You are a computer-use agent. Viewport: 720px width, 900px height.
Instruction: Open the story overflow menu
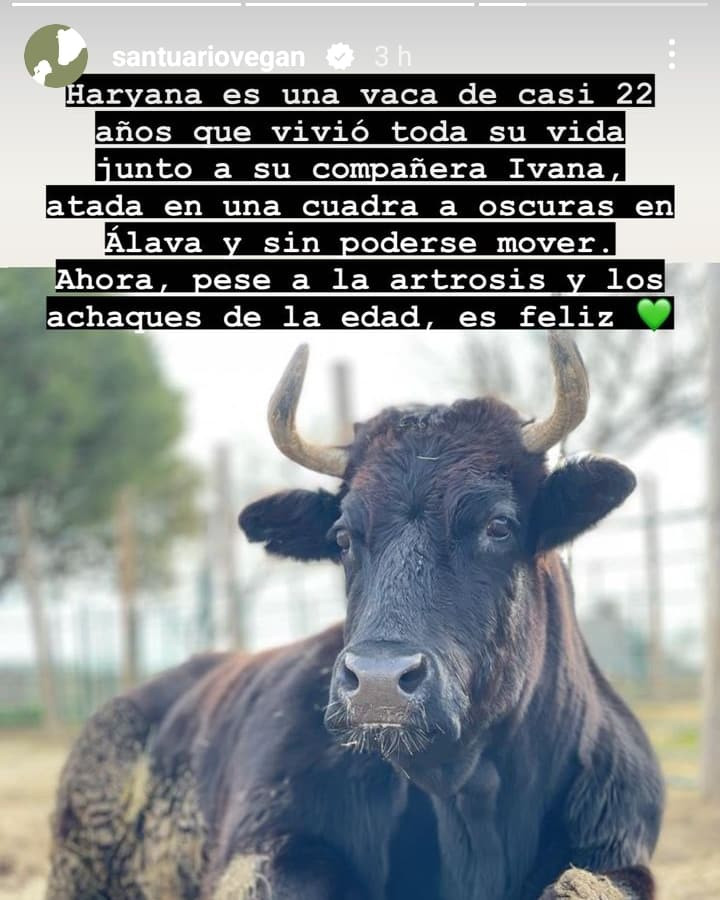click(x=671, y=55)
